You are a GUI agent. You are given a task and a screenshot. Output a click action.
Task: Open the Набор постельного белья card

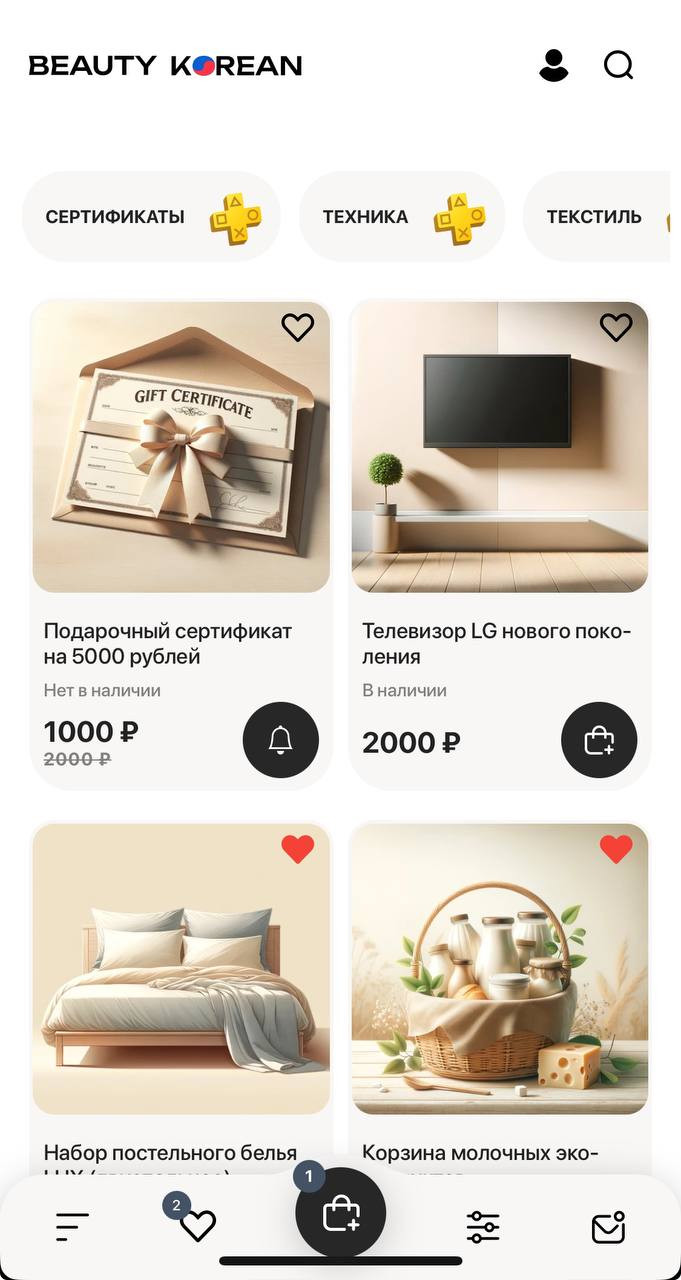coord(181,998)
